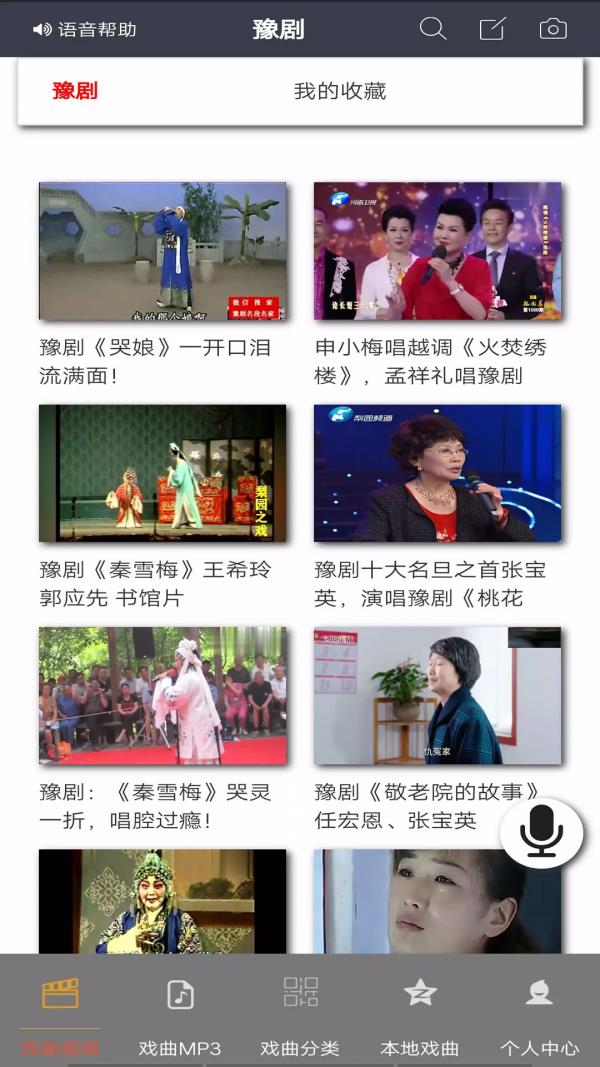
Task: Go to the 戏曲分类 tab
Action: click(300, 1014)
